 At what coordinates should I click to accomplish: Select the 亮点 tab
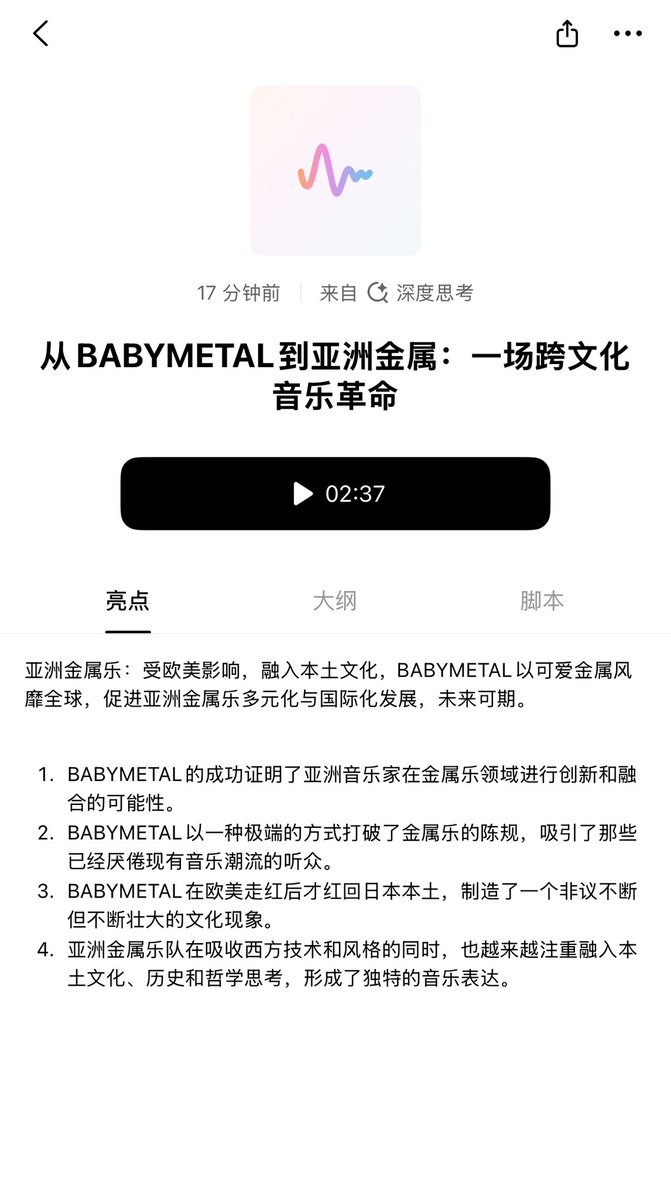coord(128,601)
